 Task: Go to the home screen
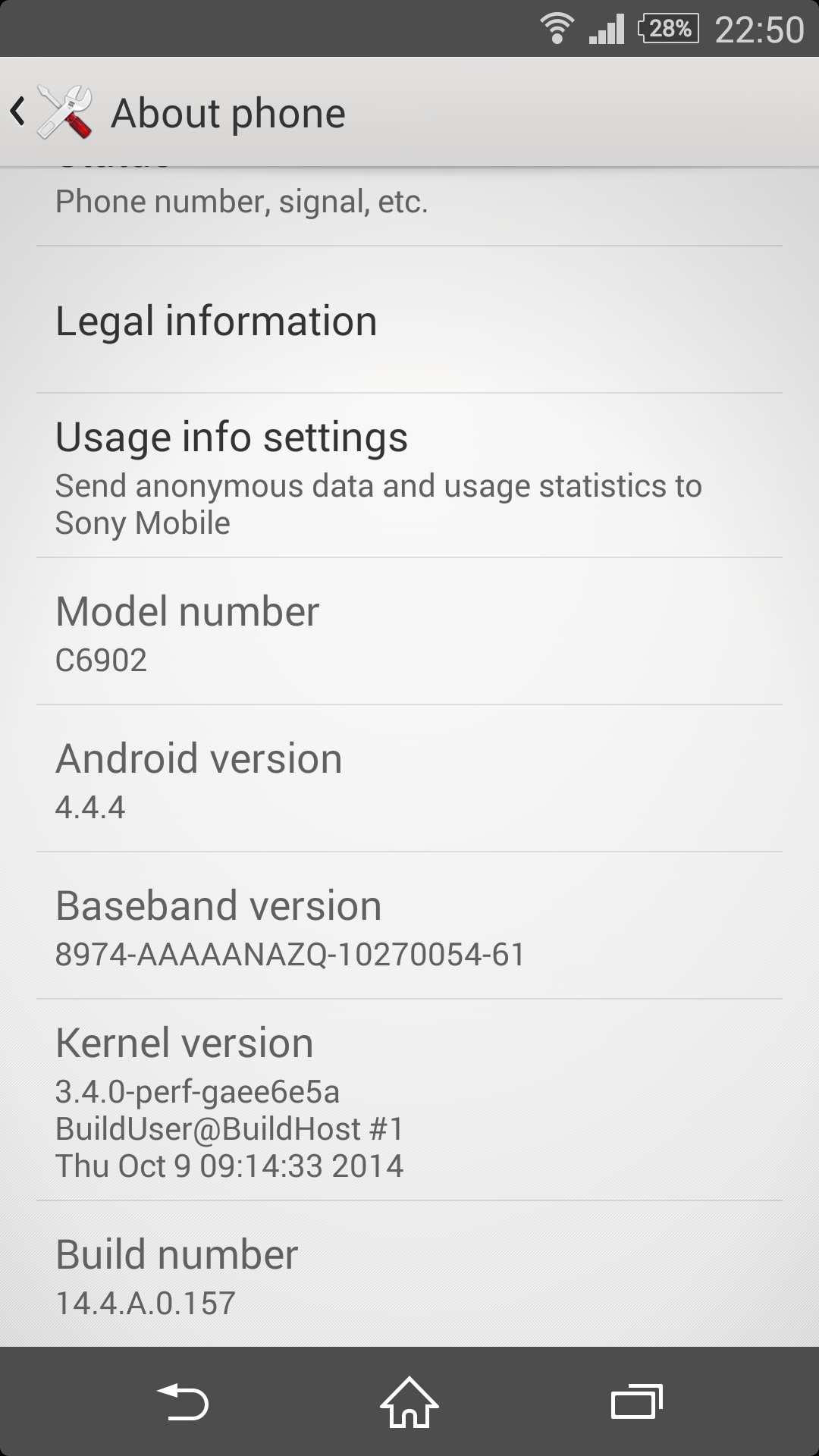[409, 1403]
